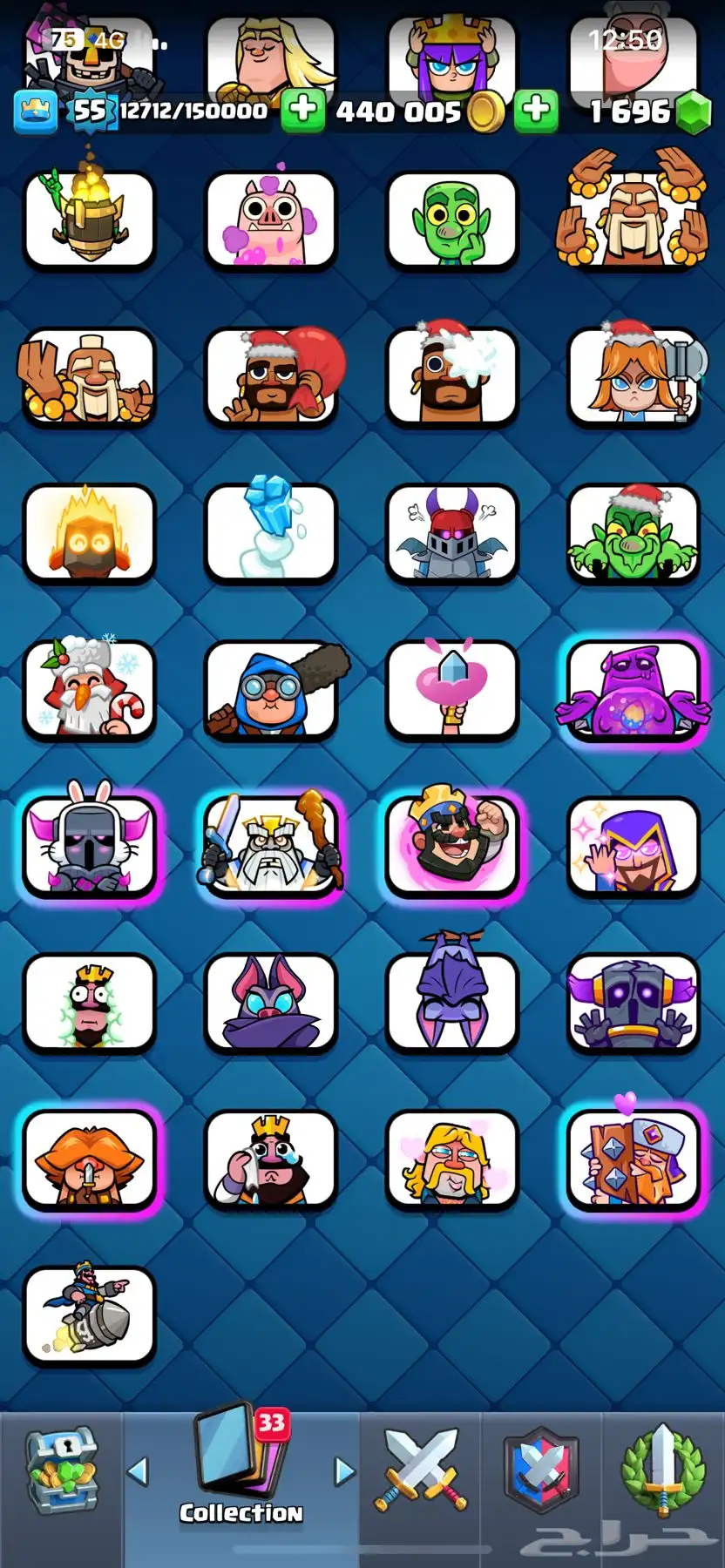The height and width of the screenshot is (1568, 725).
Task: Open the Events laurel sword tab
Action: click(662, 1470)
